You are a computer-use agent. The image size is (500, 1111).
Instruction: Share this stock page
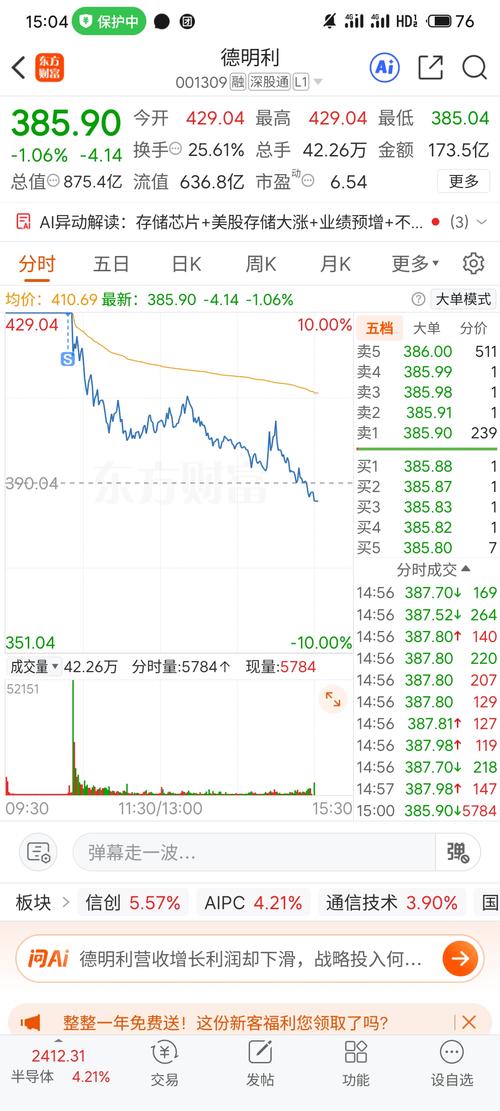pos(431,68)
